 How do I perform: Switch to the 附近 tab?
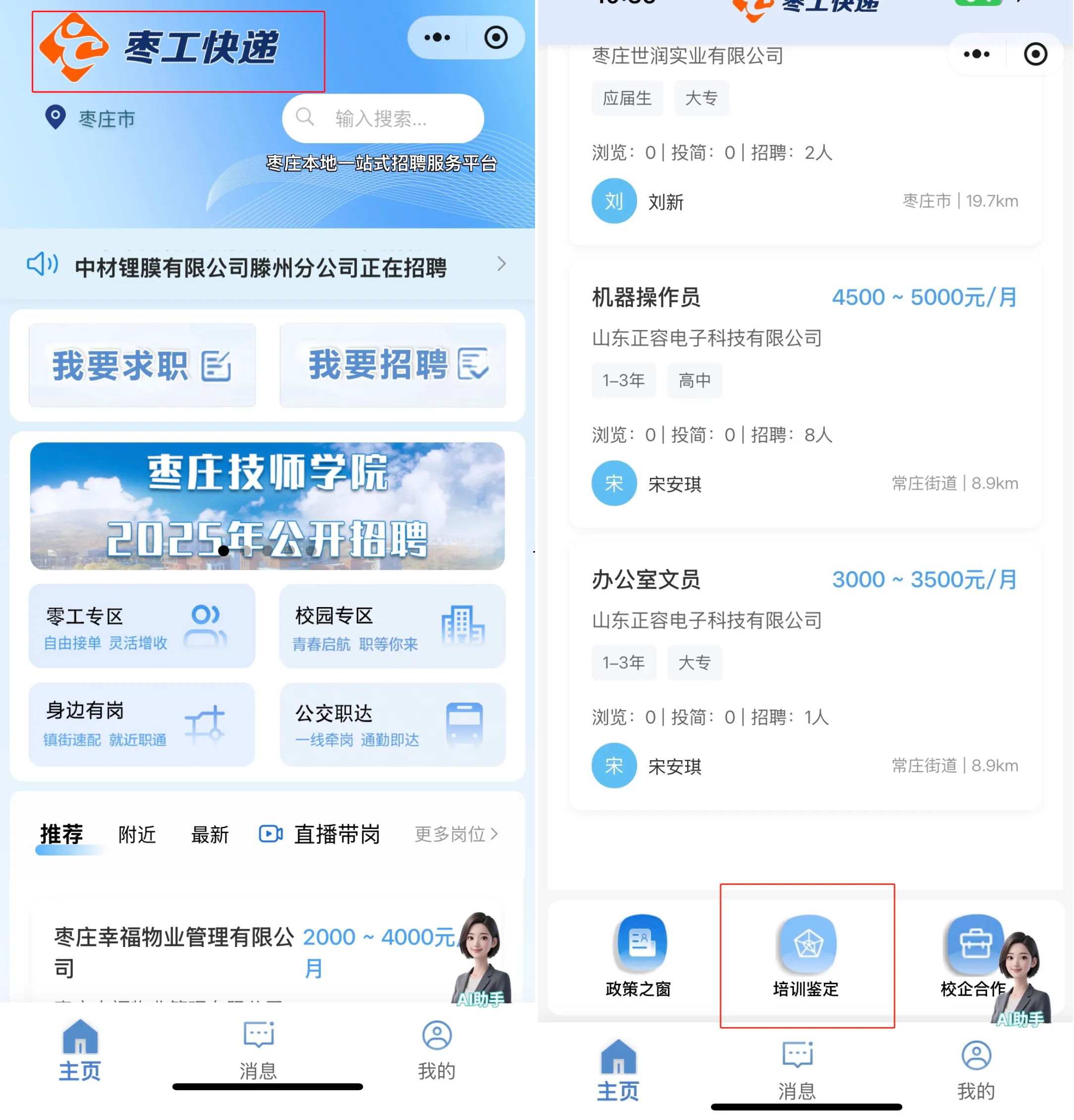pyautogui.click(x=137, y=834)
